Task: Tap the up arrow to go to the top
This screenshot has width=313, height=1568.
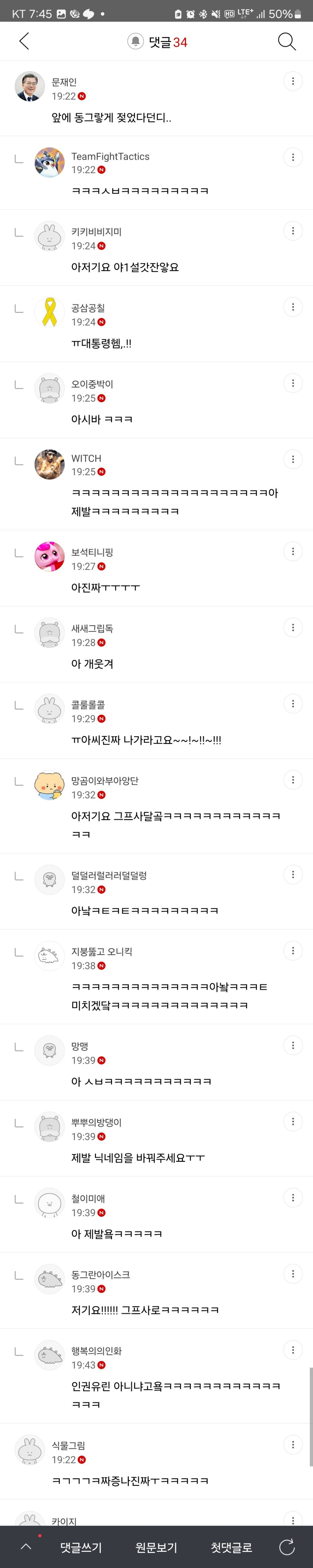Action: (x=26, y=1547)
